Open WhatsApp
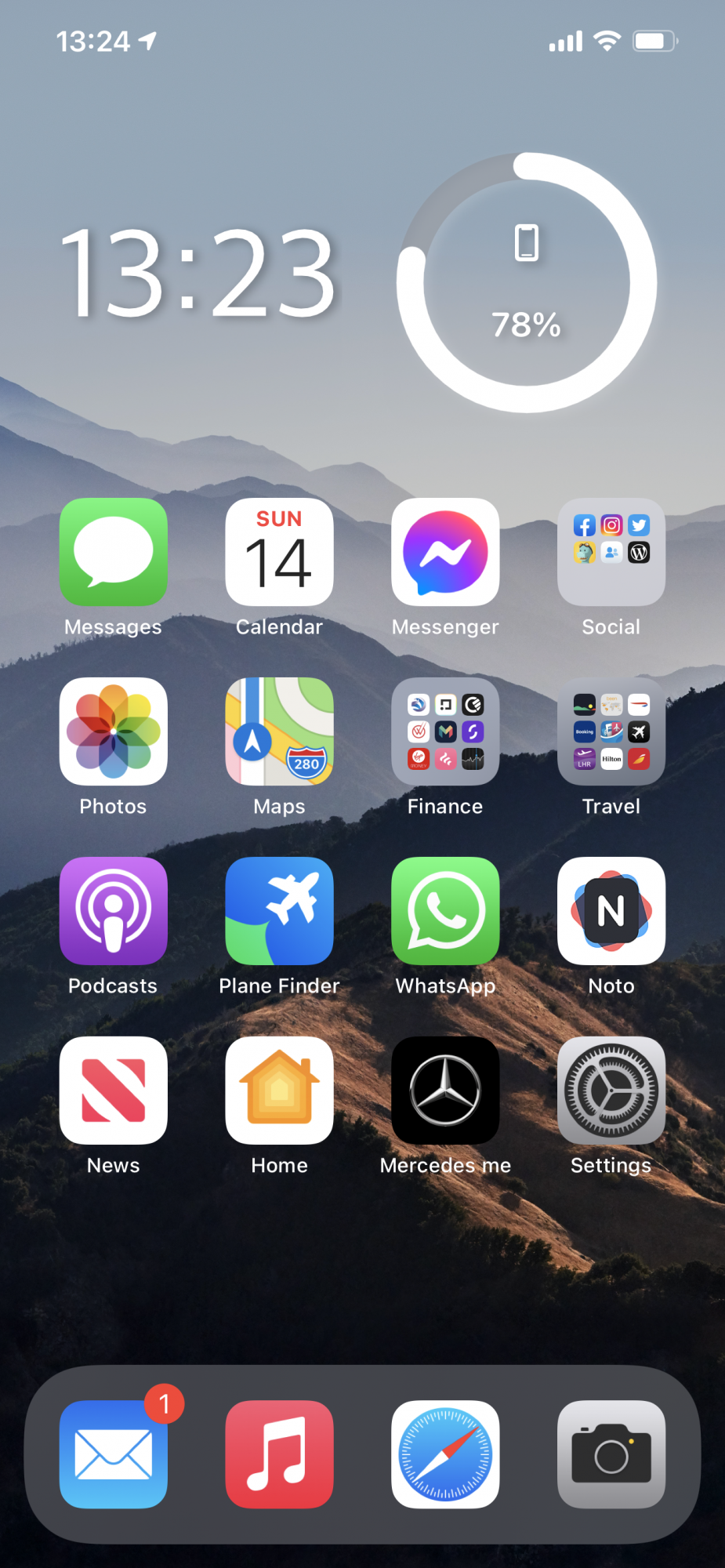The width and height of the screenshot is (725, 1568). (x=445, y=911)
